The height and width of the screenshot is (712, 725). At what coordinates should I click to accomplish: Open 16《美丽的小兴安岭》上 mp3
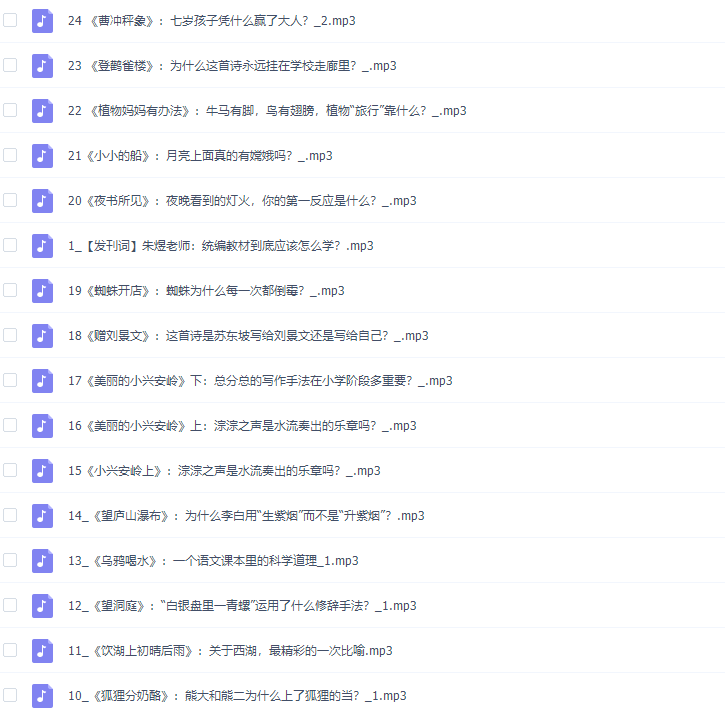pyautogui.click(x=241, y=426)
